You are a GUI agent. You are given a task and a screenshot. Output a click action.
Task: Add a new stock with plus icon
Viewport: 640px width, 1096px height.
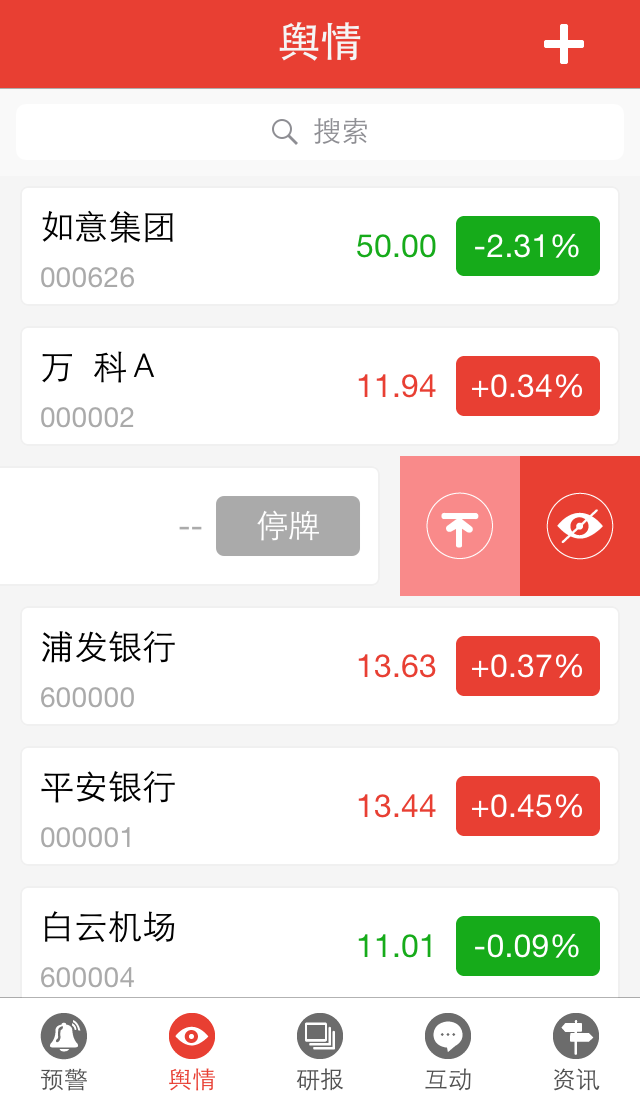[x=564, y=44]
